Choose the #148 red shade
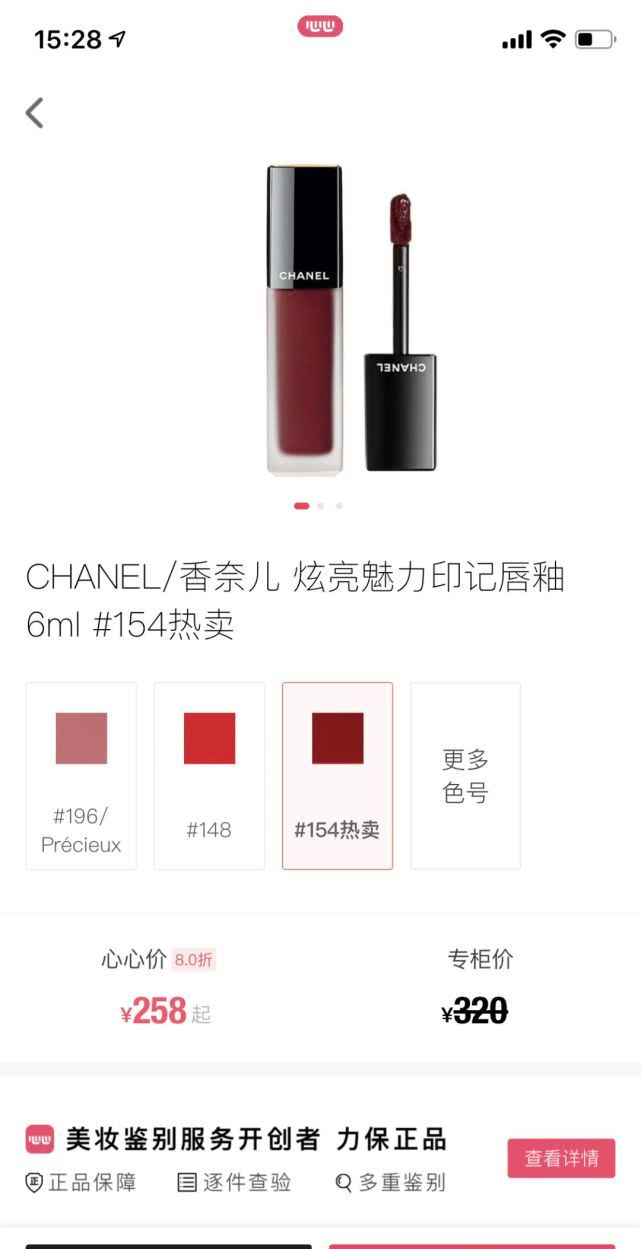 209,776
